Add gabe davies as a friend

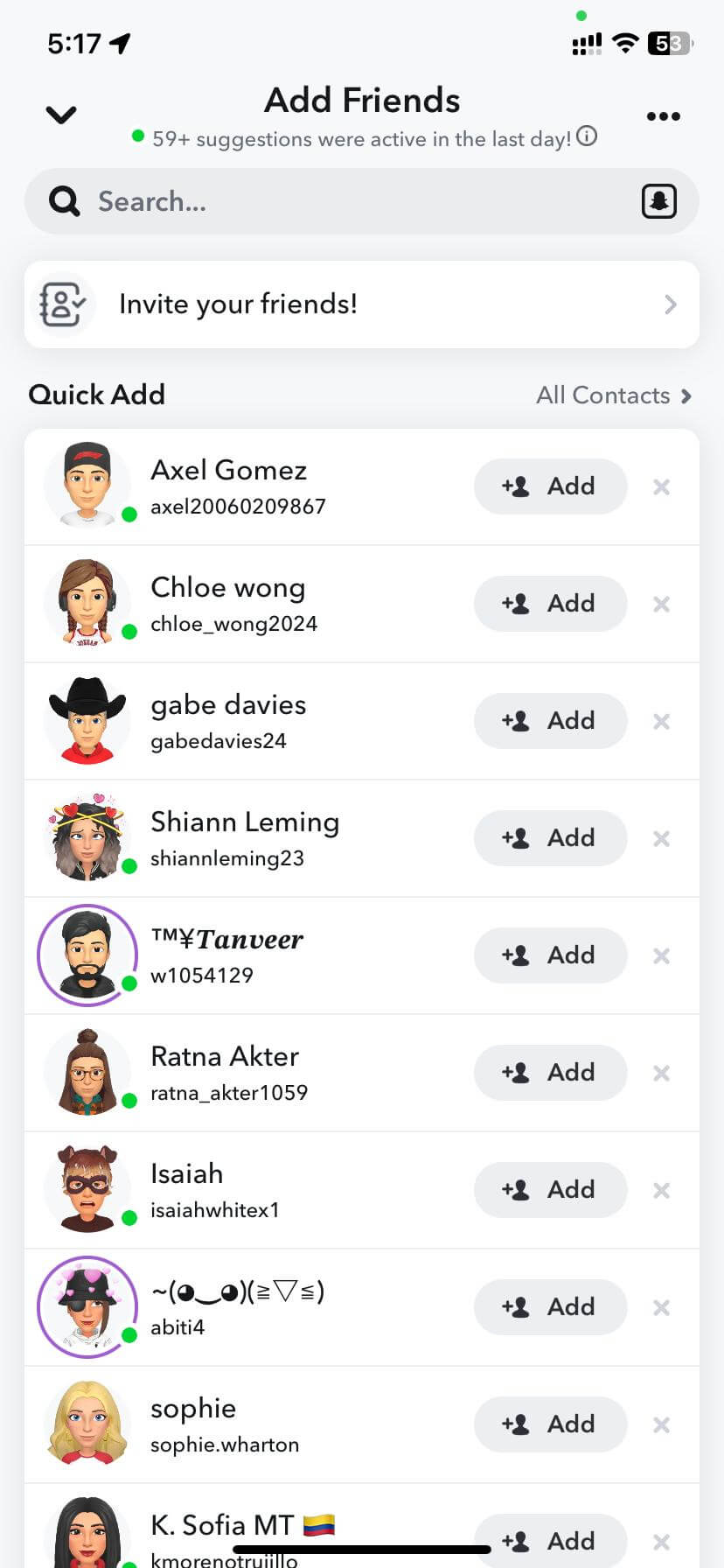550,721
